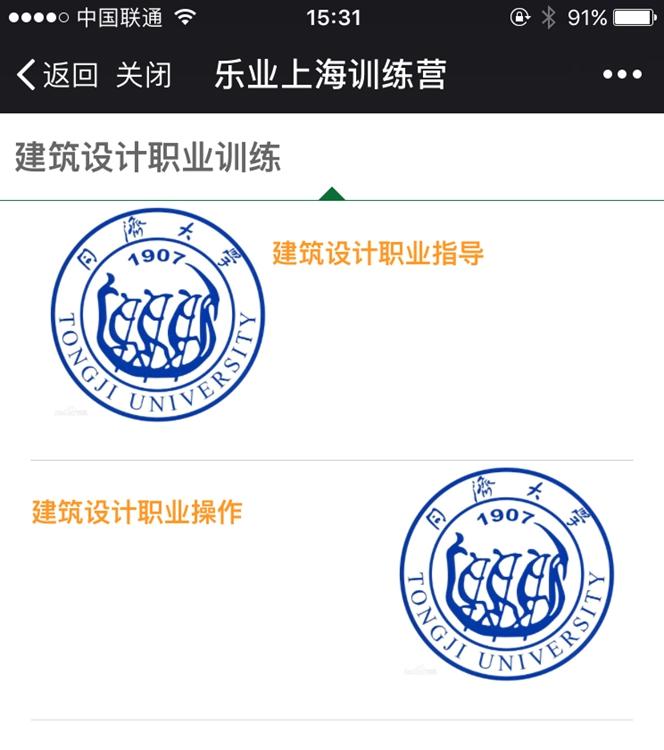Open the three-dot overflow menu
664x750 pixels.
[x=622, y=75]
